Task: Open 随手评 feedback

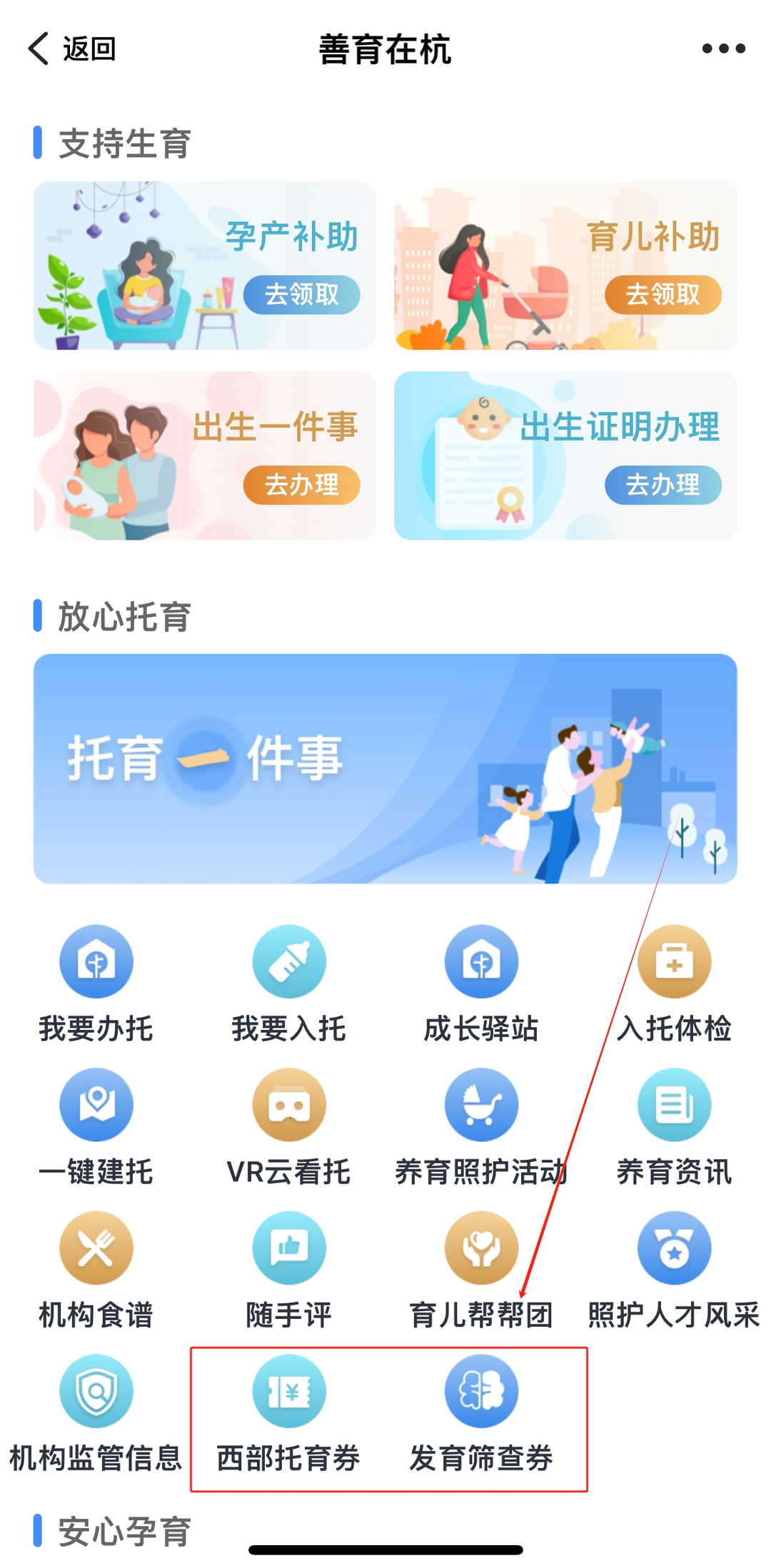Action: click(289, 1248)
